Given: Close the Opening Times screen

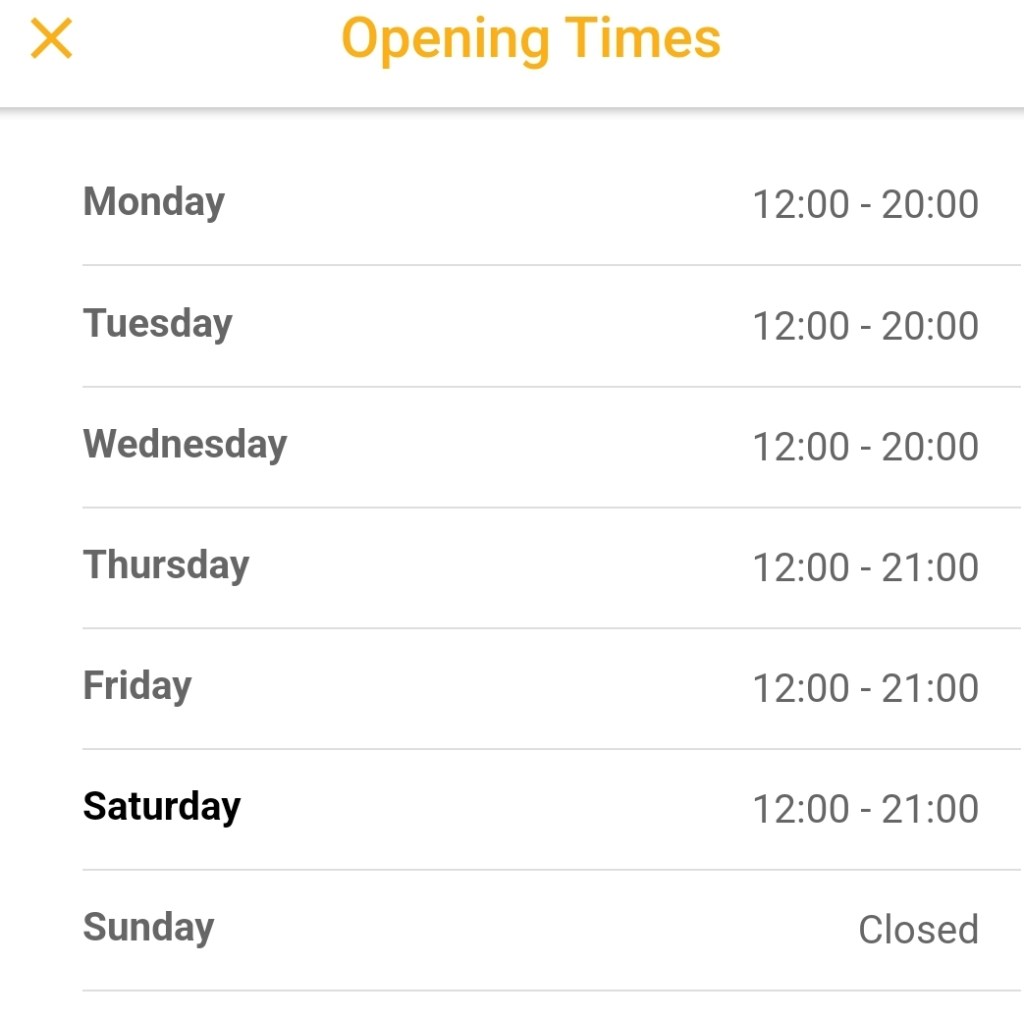Looking at the screenshot, I should 51,39.
